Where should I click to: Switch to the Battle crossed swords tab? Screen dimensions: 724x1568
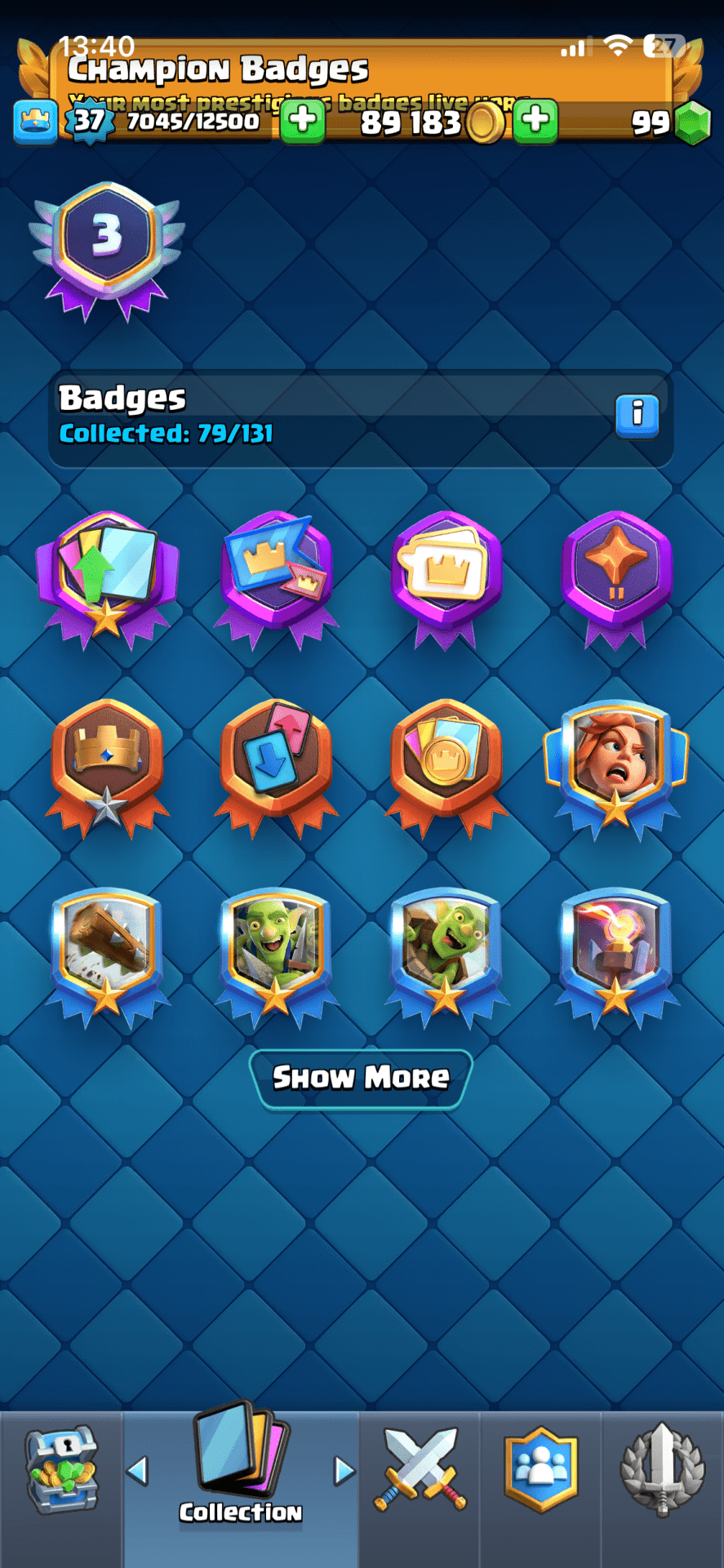[420, 1471]
